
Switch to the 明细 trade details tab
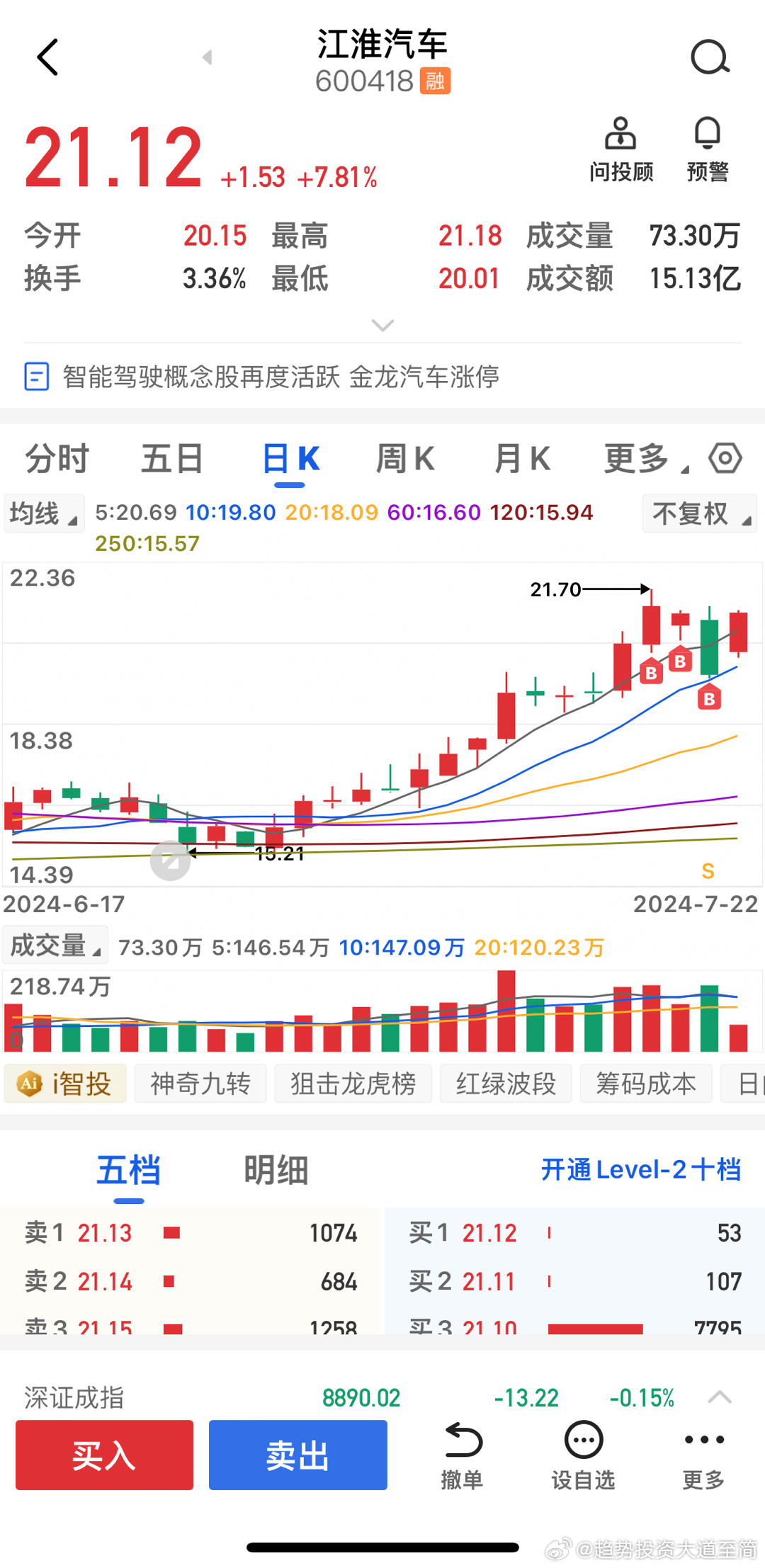coord(276,1170)
